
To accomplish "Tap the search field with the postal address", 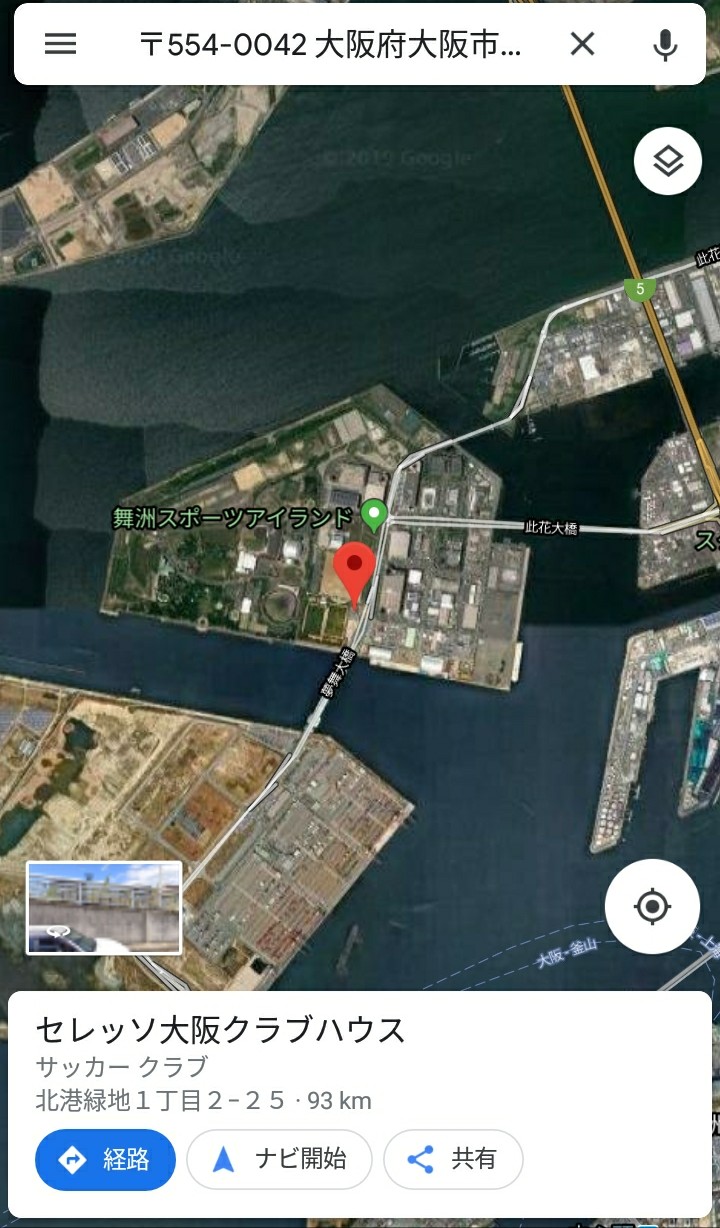I will [330, 44].
